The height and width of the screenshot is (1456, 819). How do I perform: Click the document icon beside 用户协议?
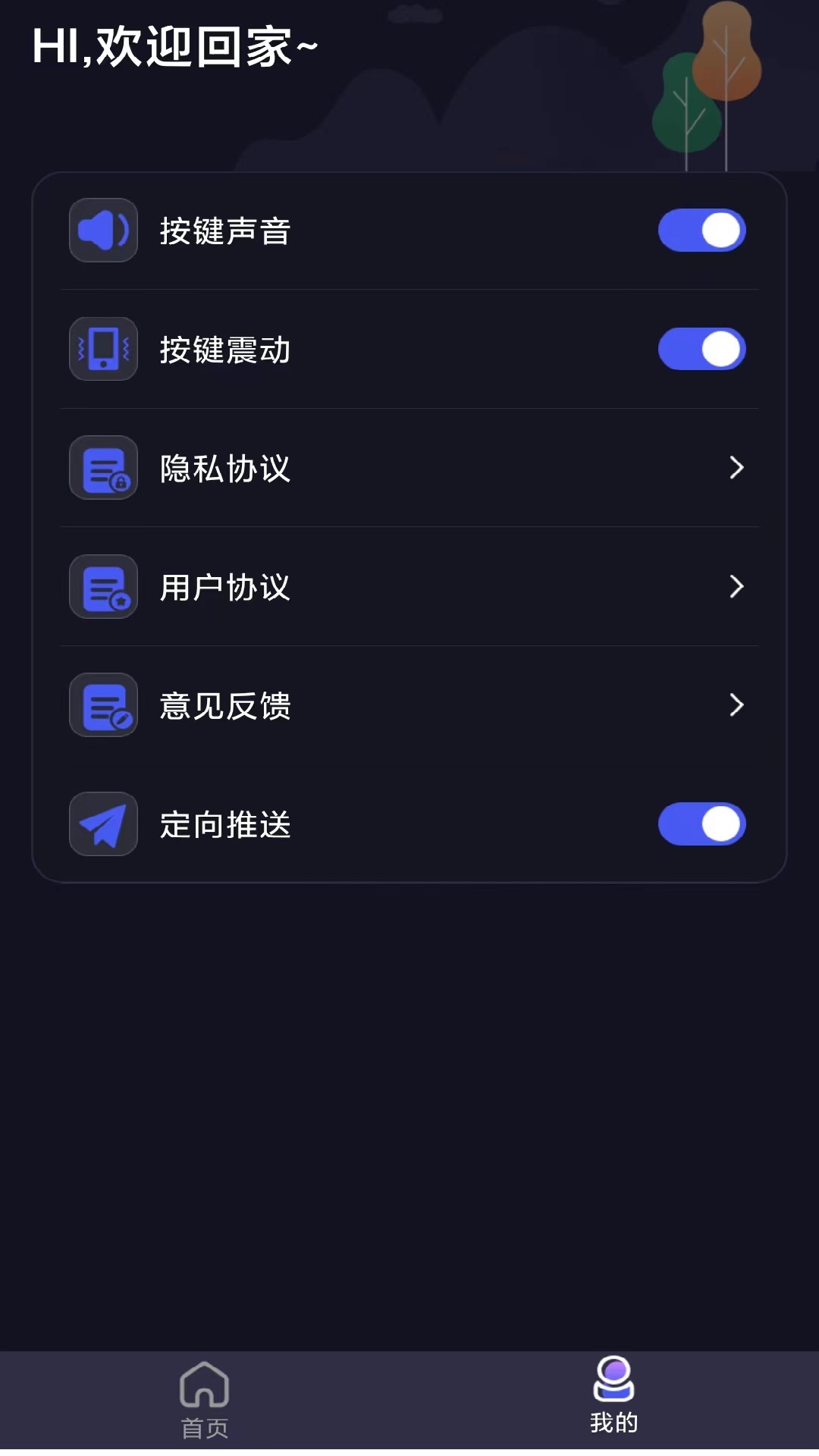pos(102,586)
